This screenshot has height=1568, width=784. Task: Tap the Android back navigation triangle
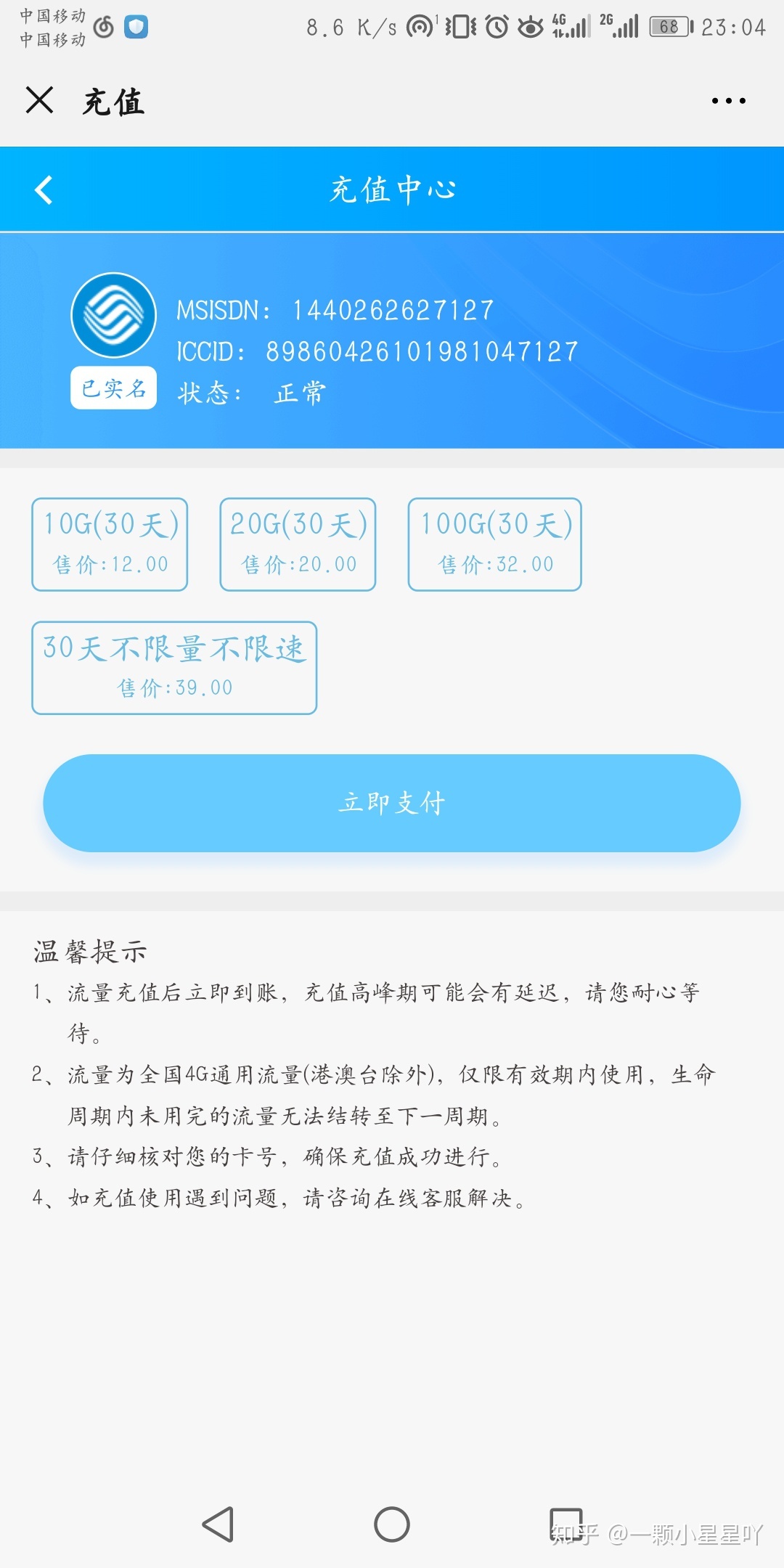pos(214,1524)
